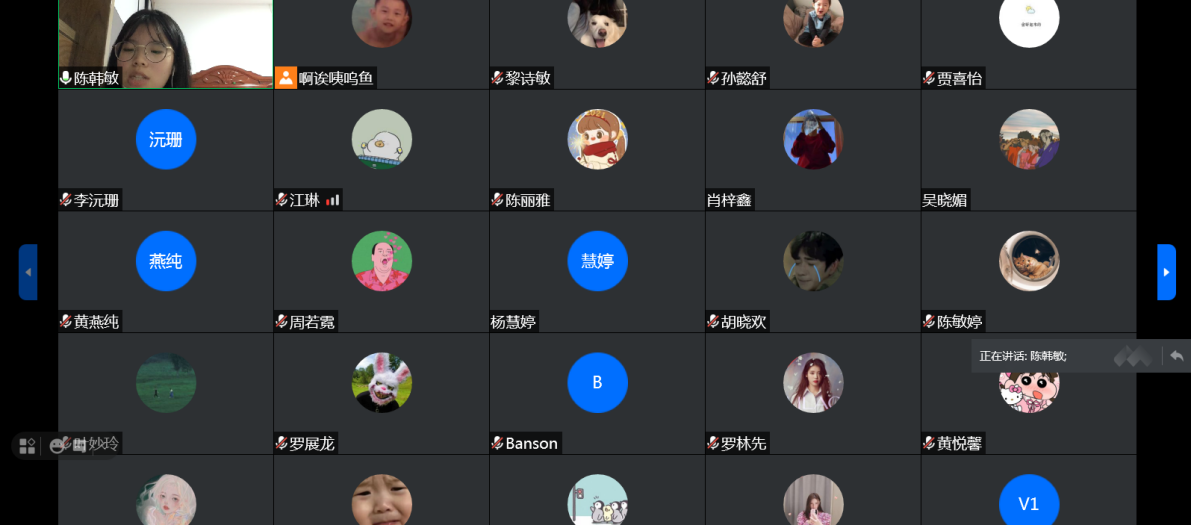The width and height of the screenshot is (1191, 525).
Task: Select 贾喜怡's participant tile
Action: click(1029, 40)
